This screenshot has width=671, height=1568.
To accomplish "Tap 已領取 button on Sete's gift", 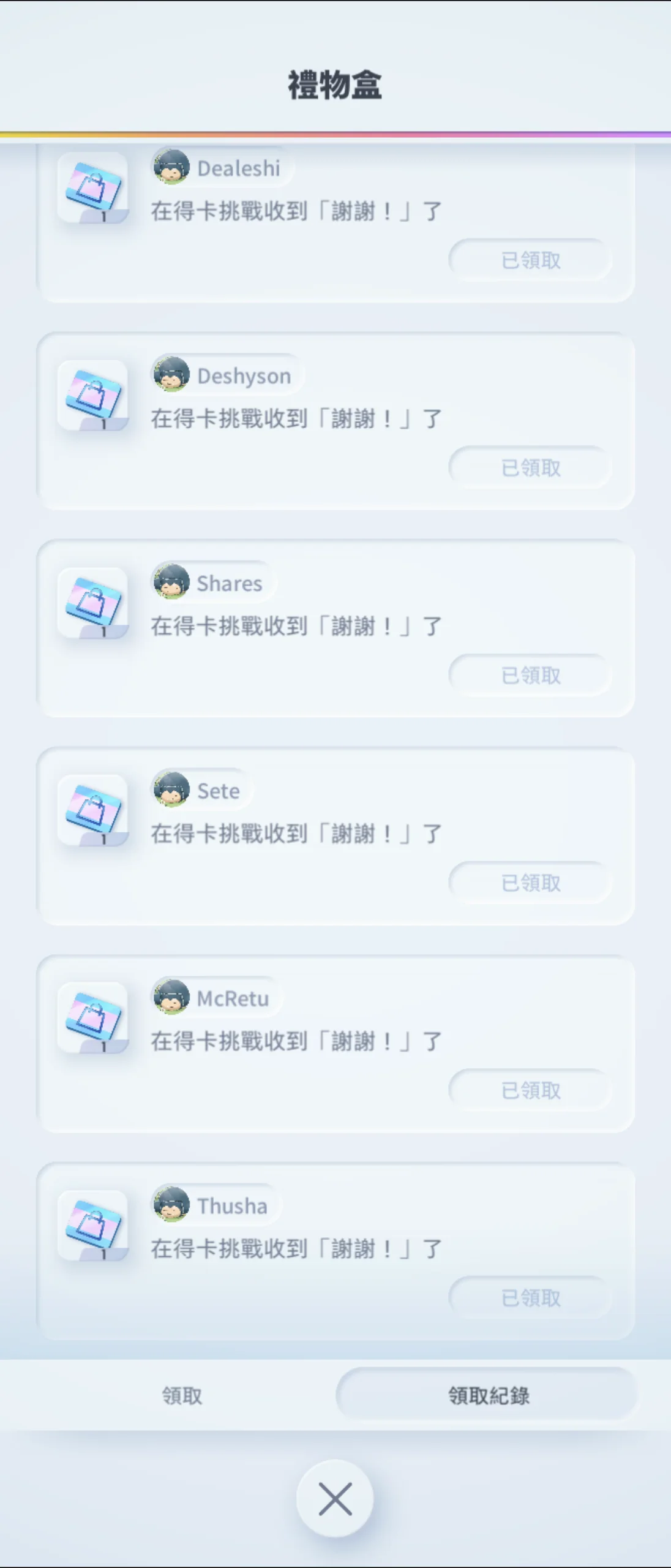I will click(x=530, y=883).
